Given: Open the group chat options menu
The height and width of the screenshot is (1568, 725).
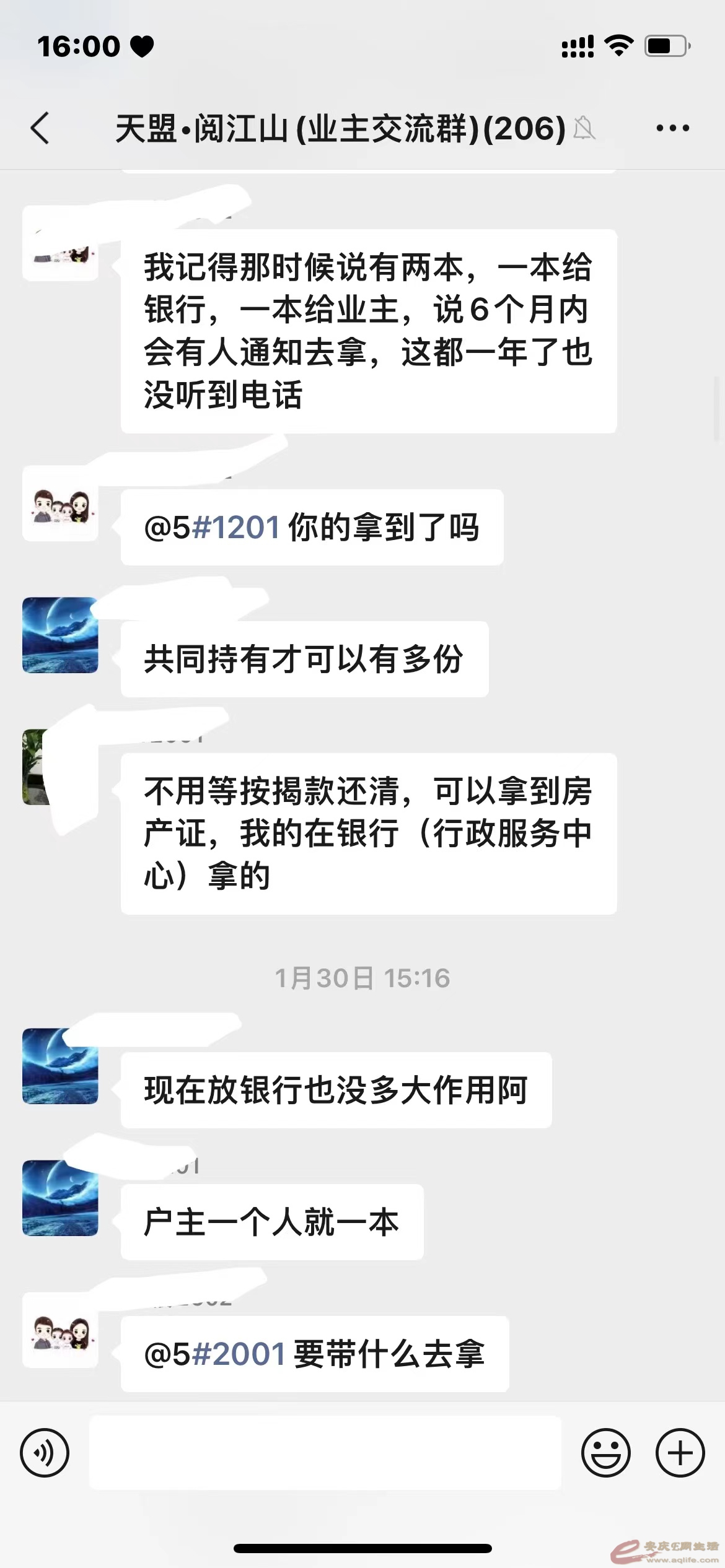Looking at the screenshot, I should coord(672,129).
